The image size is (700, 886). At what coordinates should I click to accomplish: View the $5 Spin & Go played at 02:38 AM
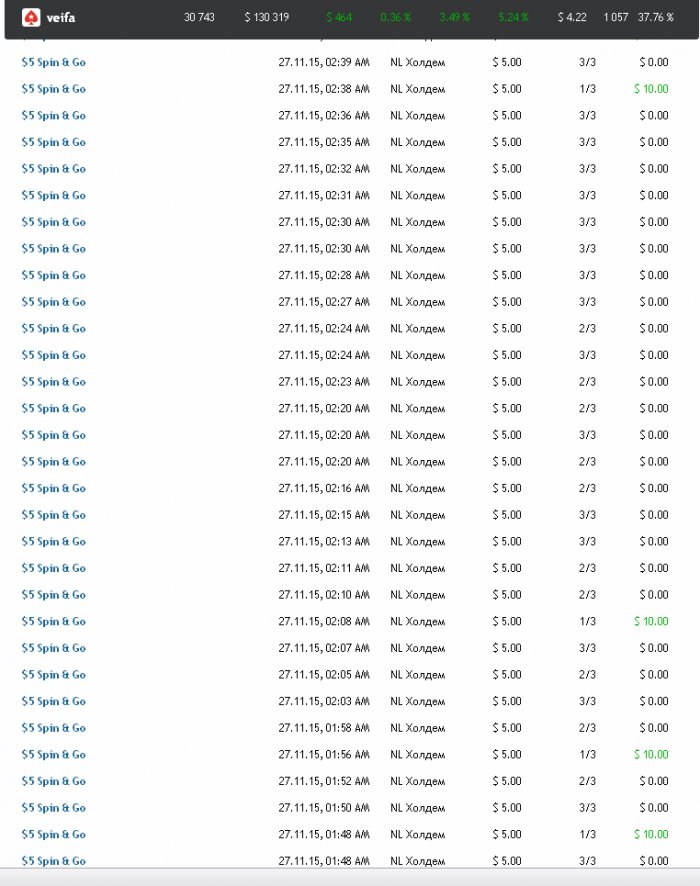click(x=53, y=89)
